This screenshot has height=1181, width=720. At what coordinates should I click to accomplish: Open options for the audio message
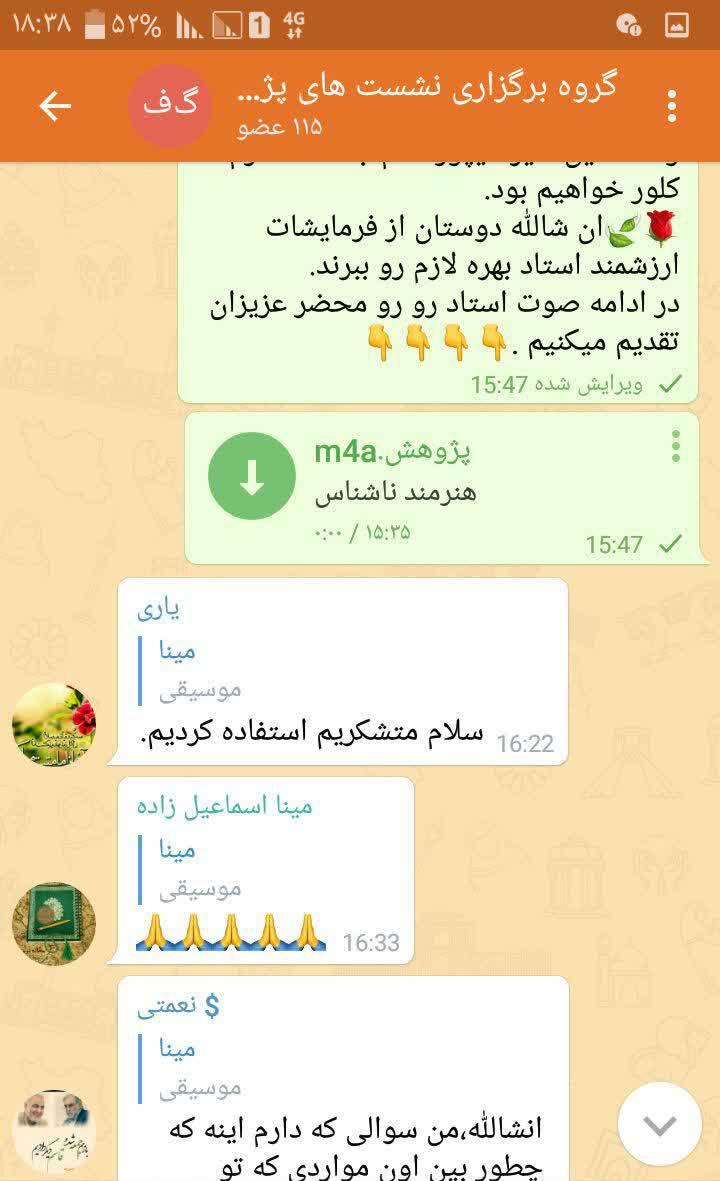point(676,446)
